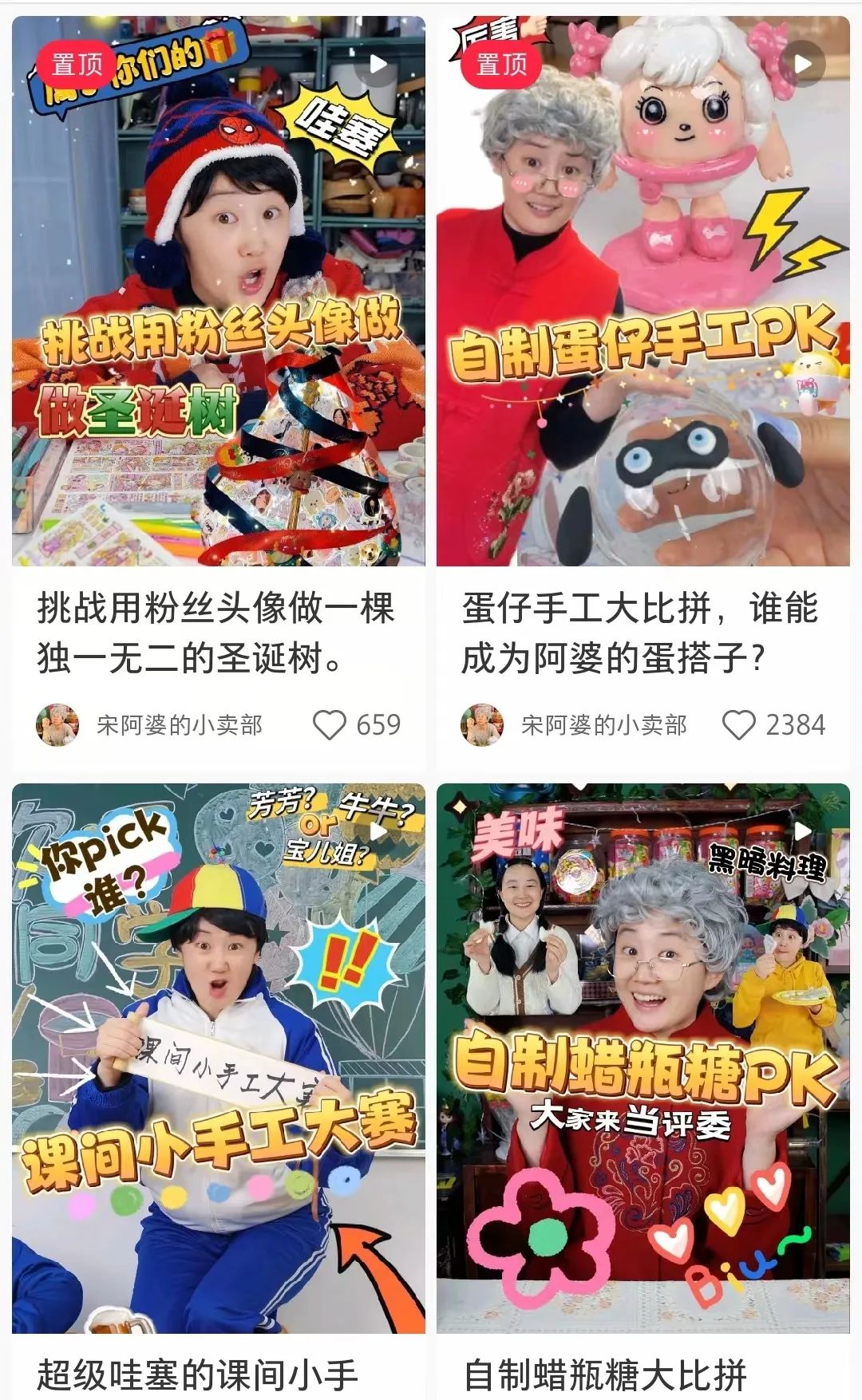
Task: Open 宋阿婆的小卖部 profile under Christmas tree post
Action: click(149, 725)
